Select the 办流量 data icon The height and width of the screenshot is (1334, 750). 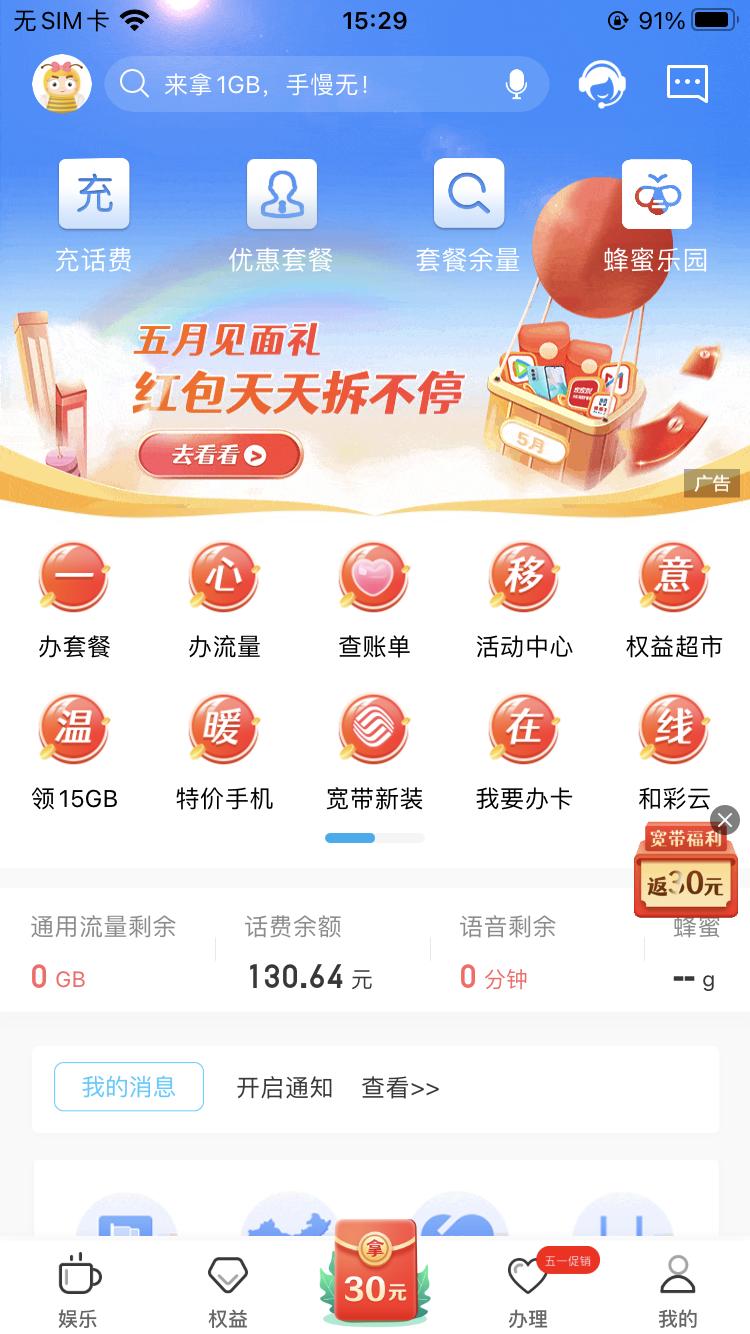pyautogui.click(x=224, y=592)
